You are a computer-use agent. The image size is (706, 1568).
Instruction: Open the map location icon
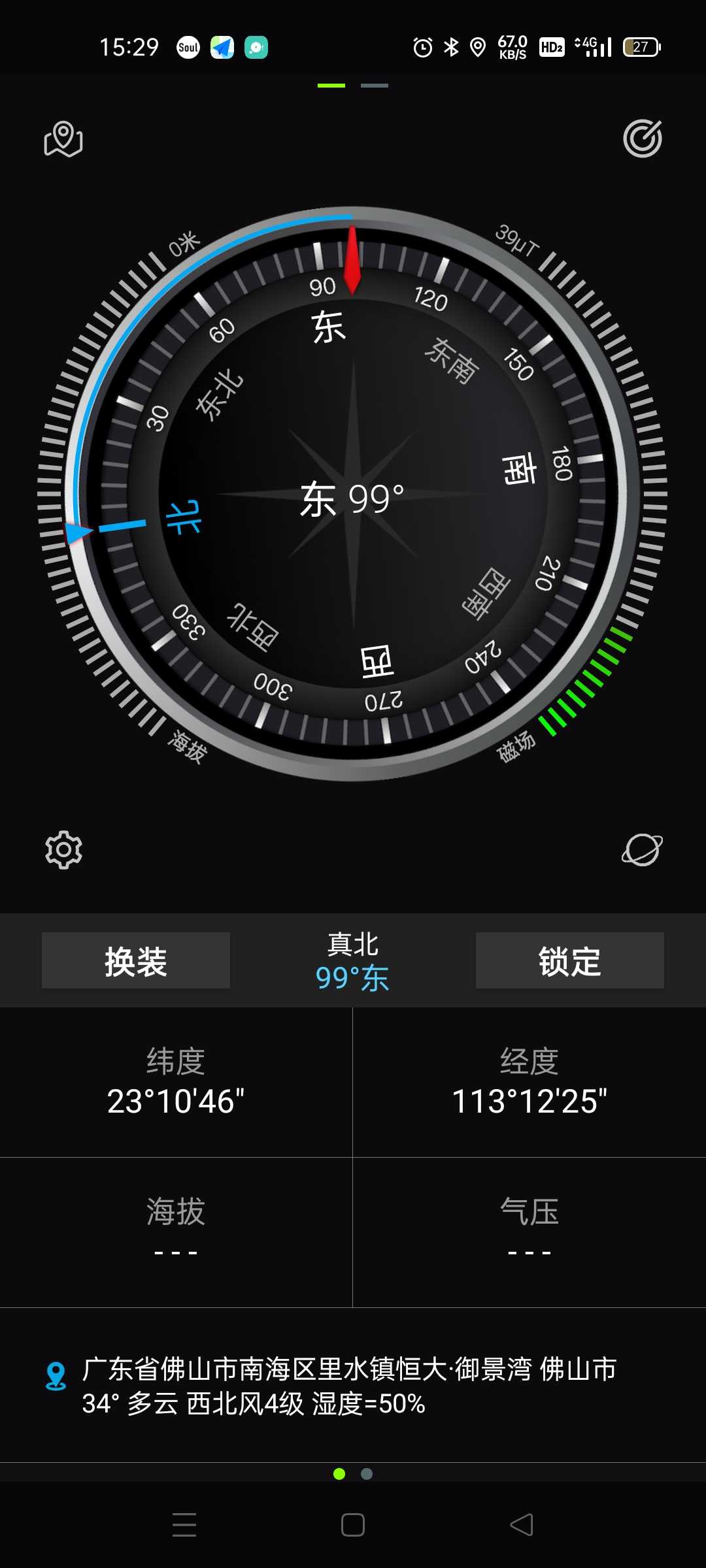63,139
